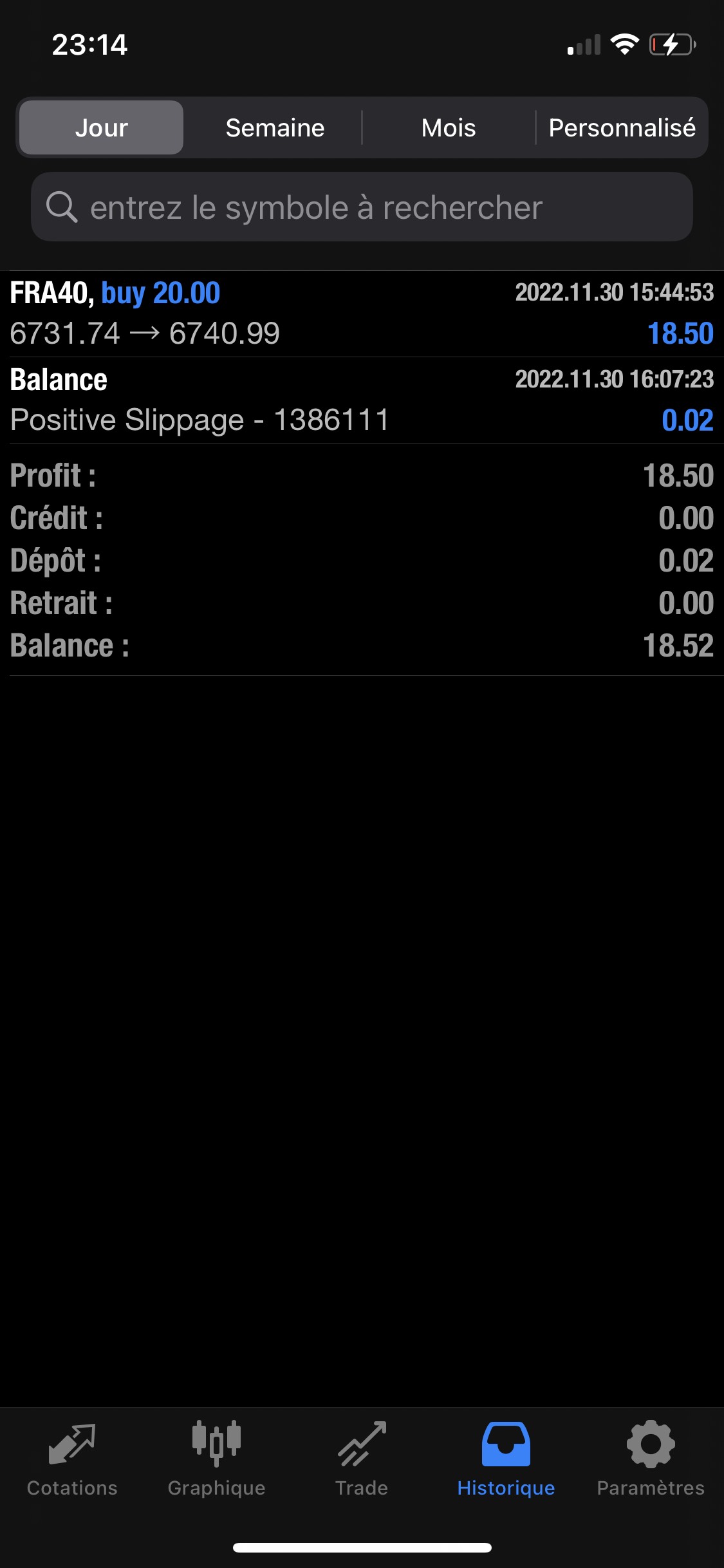
Task: Open Paramètres settings tab
Action: [651, 1460]
